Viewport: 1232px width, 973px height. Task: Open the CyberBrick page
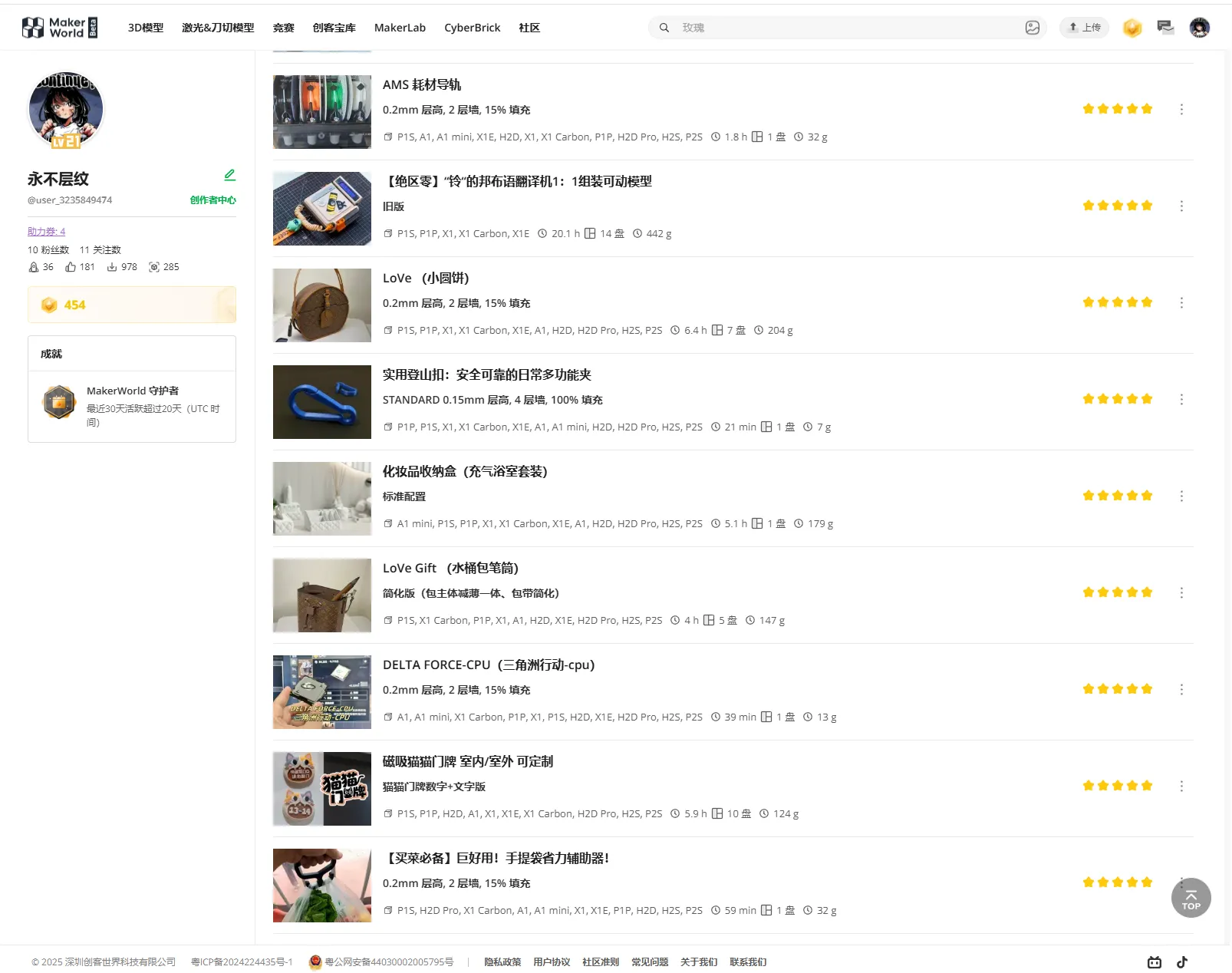click(x=472, y=28)
